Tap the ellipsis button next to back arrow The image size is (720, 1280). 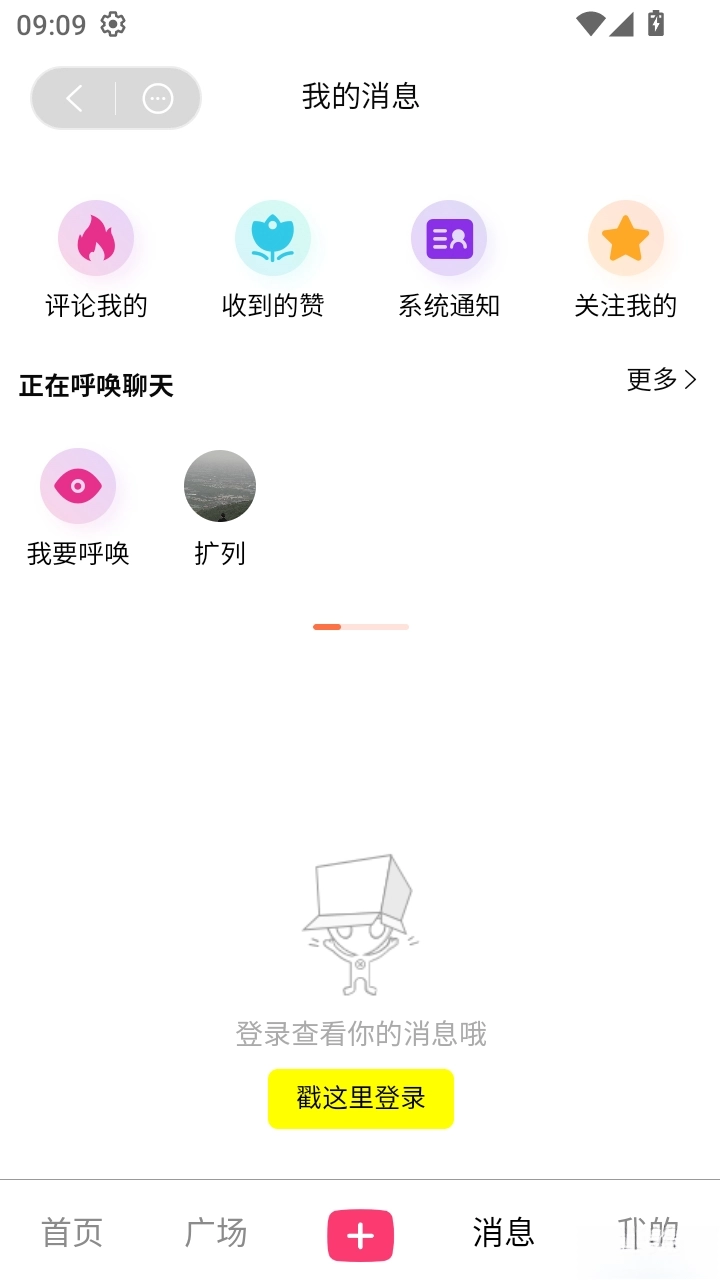click(156, 98)
